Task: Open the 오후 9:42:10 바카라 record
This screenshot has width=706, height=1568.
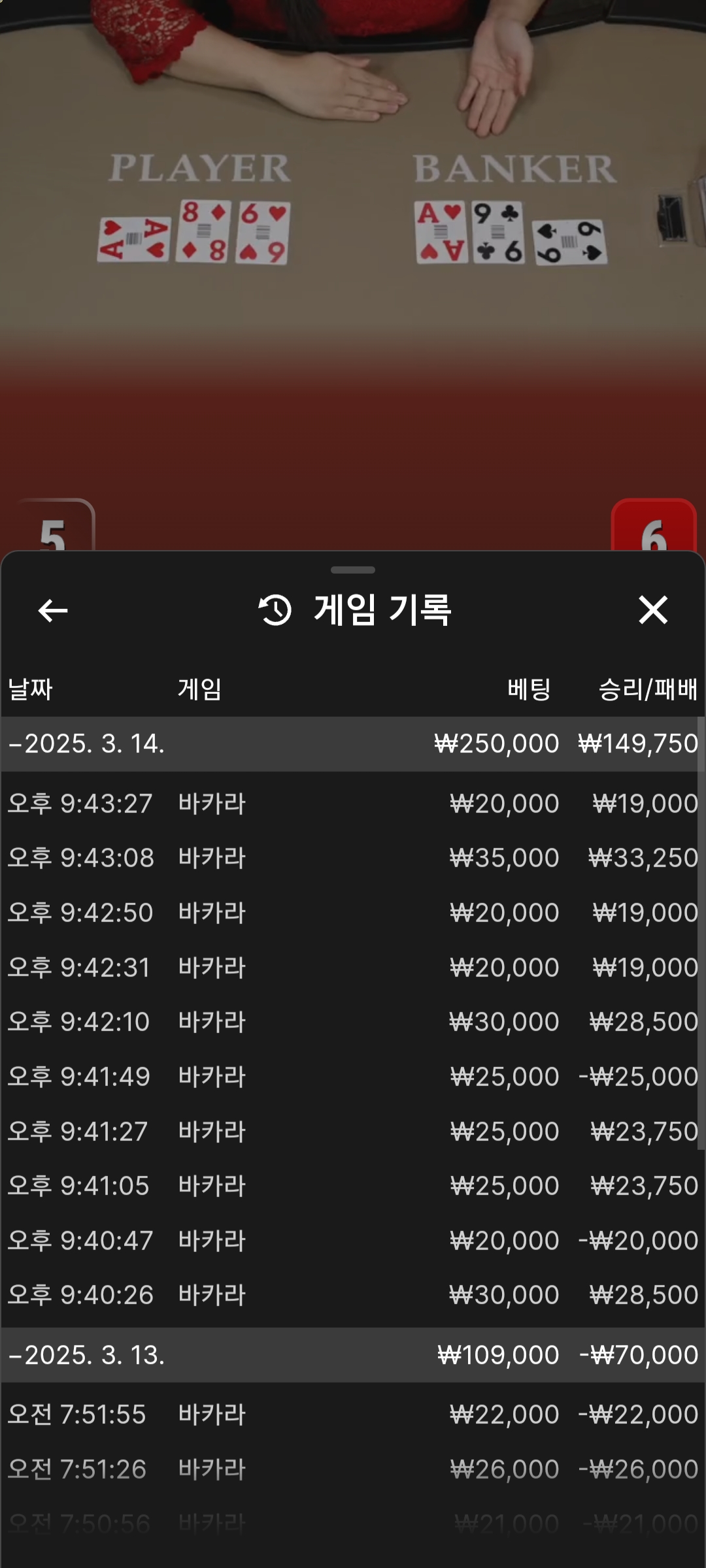Action: coord(353,1022)
